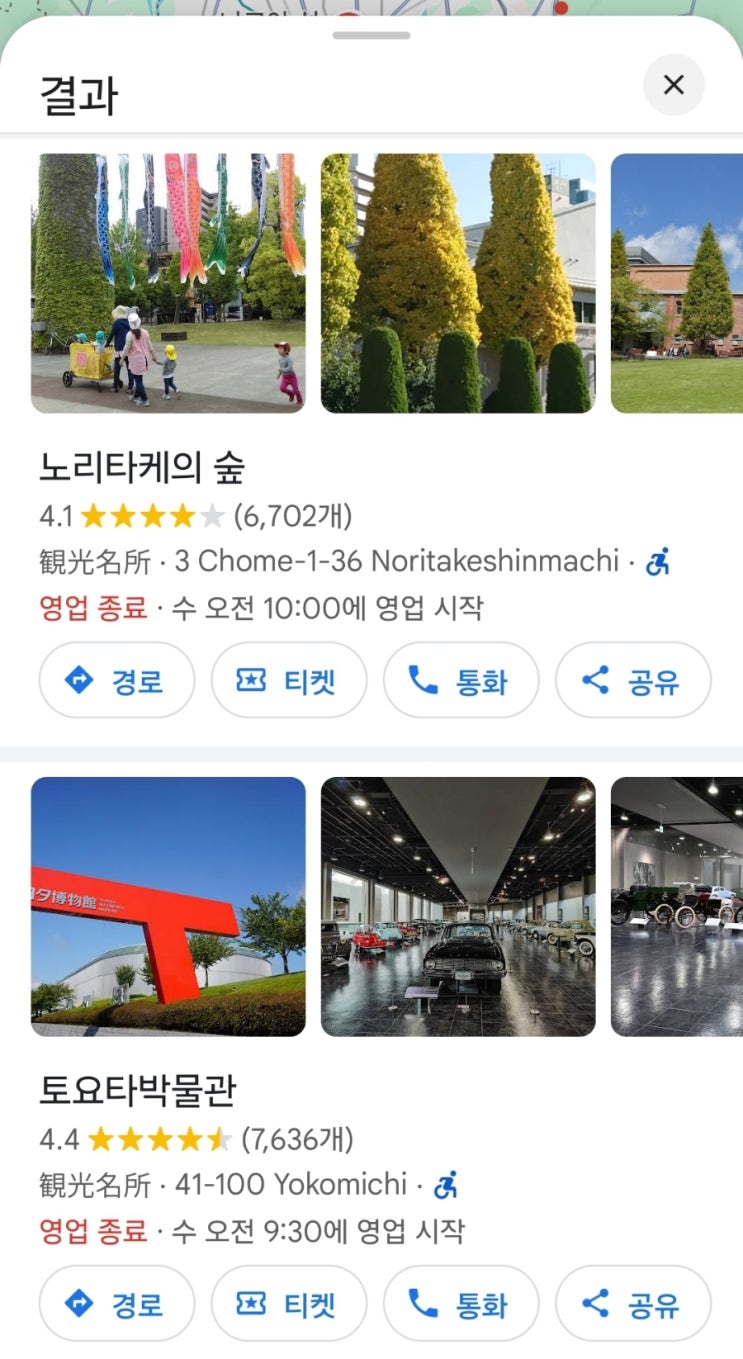Image resolution: width=743 pixels, height=1359 pixels.
Task: View the carp streamer photo of 노리타케의 숲
Action: pos(168,283)
